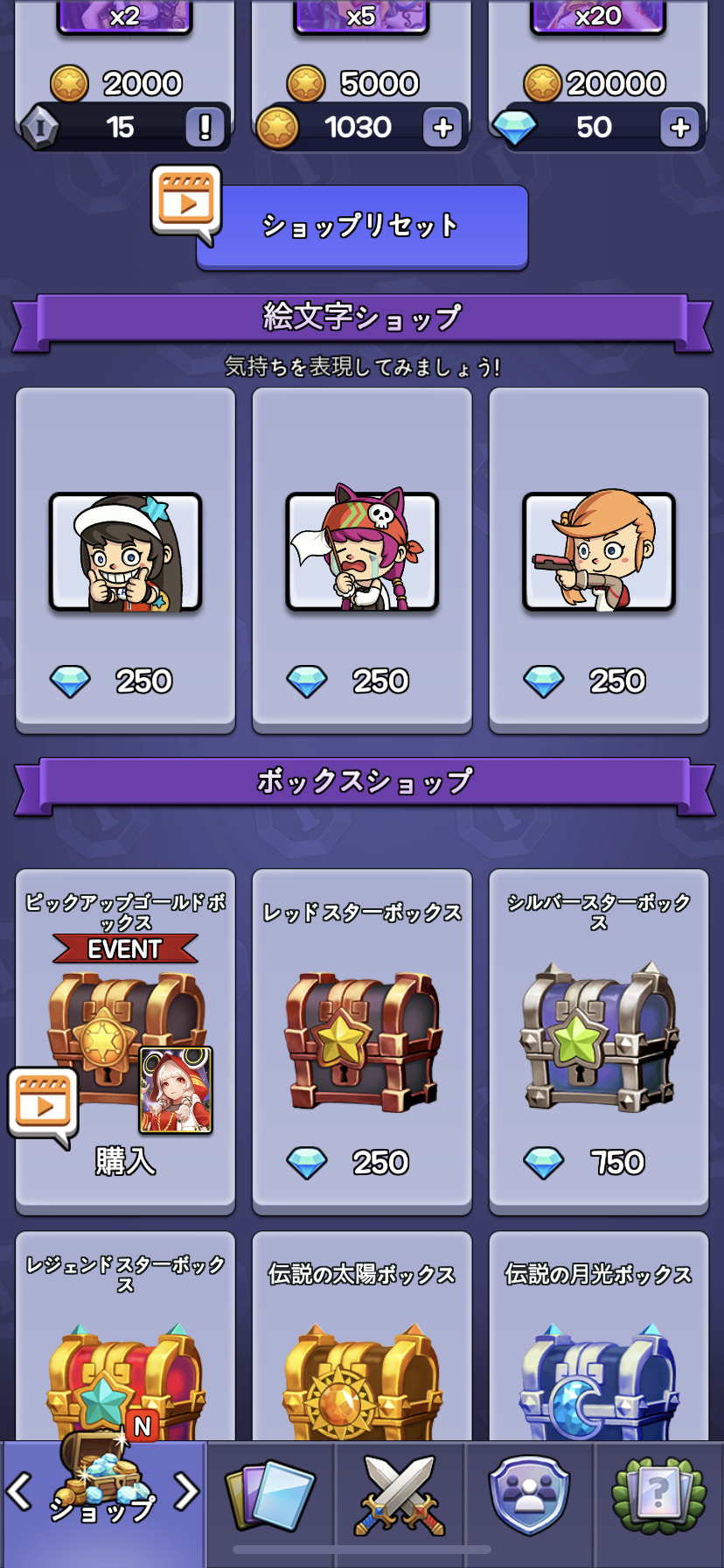The width and height of the screenshot is (724, 1568).
Task: Tap the ショップリセット button
Action: click(x=362, y=227)
